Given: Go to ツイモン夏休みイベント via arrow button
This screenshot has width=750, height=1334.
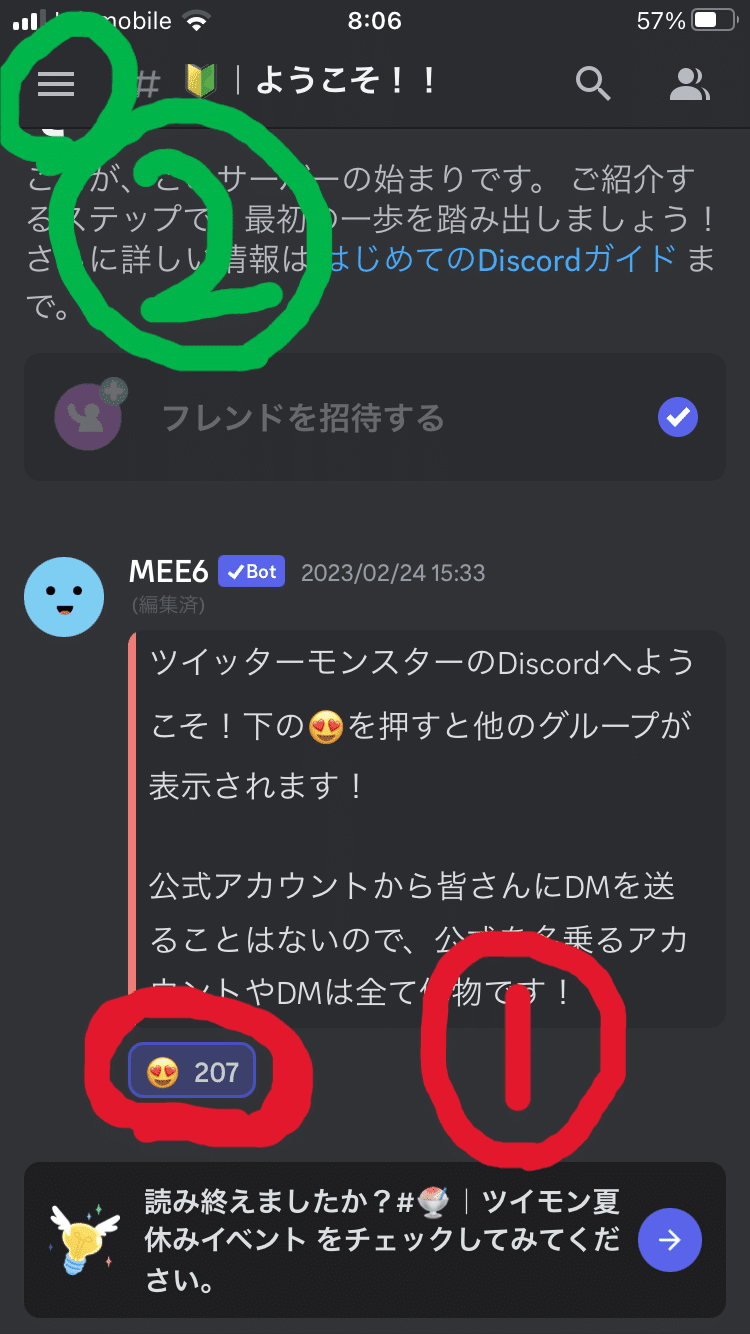Looking at the screenshot, I should tap(669, 1240).
